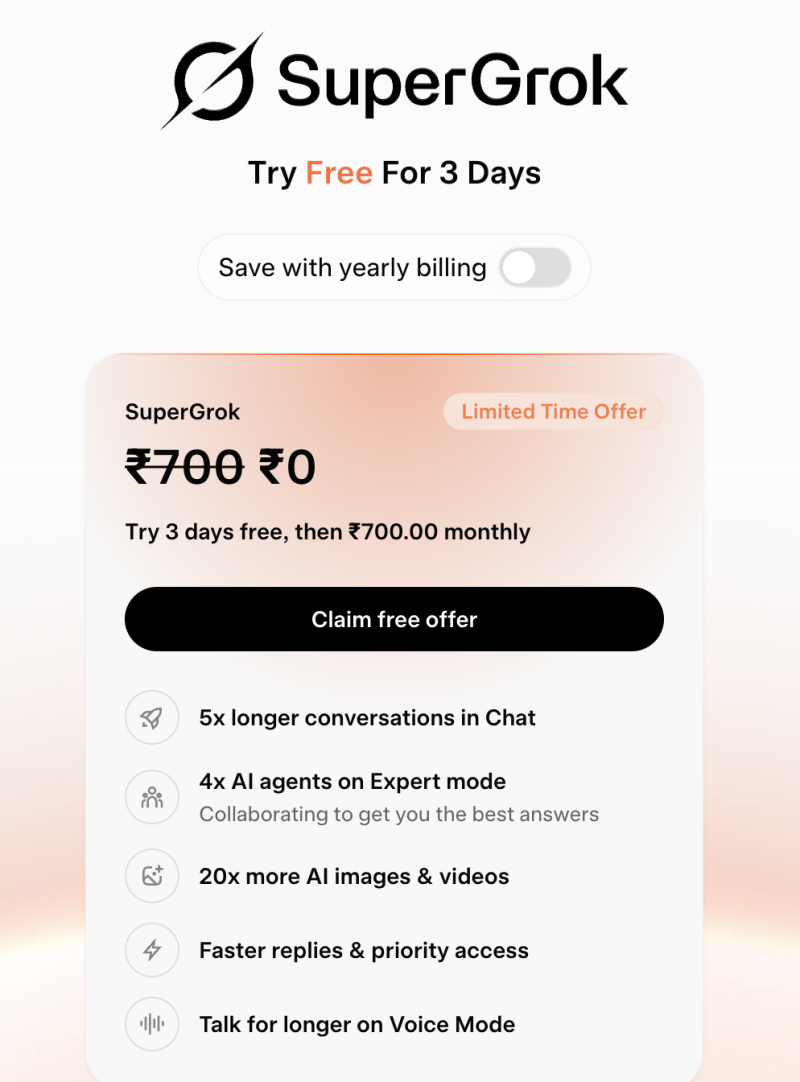Enable the yearly billing toggle
Screen dimensions: 800x1082
[535, 268]
